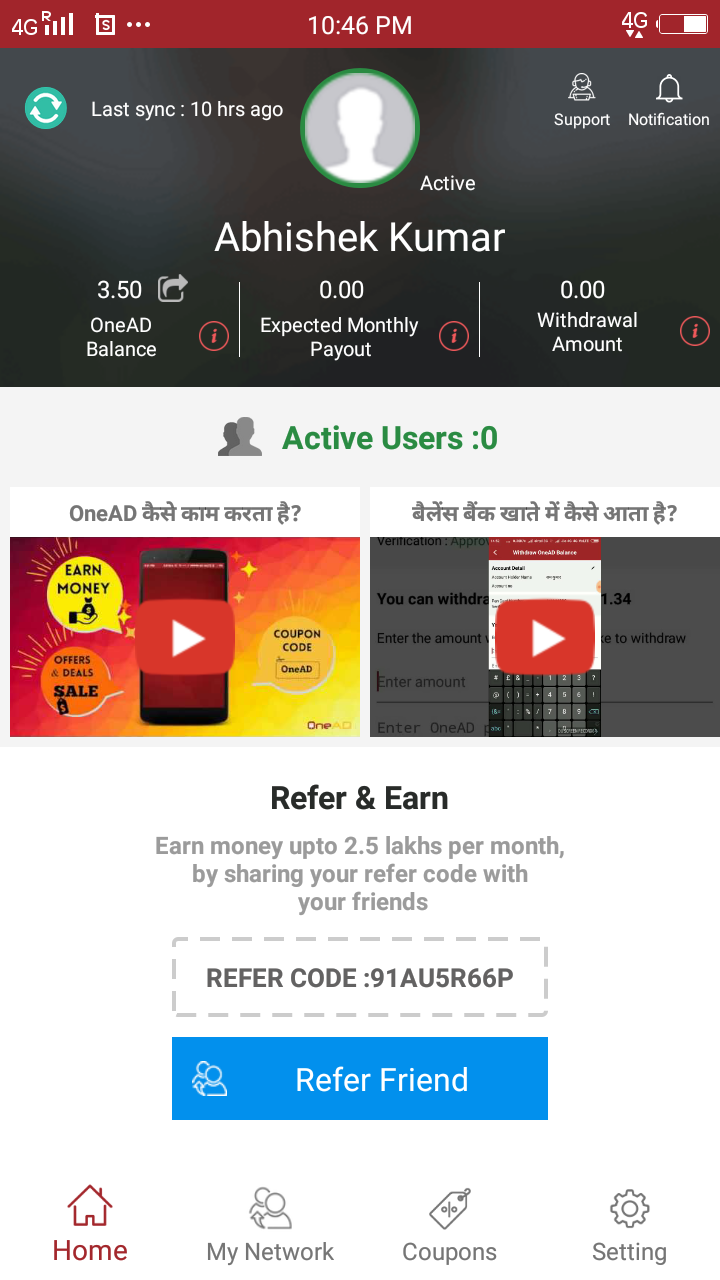
Task: View info about OneAD Balance
Action: pos(214,336)
